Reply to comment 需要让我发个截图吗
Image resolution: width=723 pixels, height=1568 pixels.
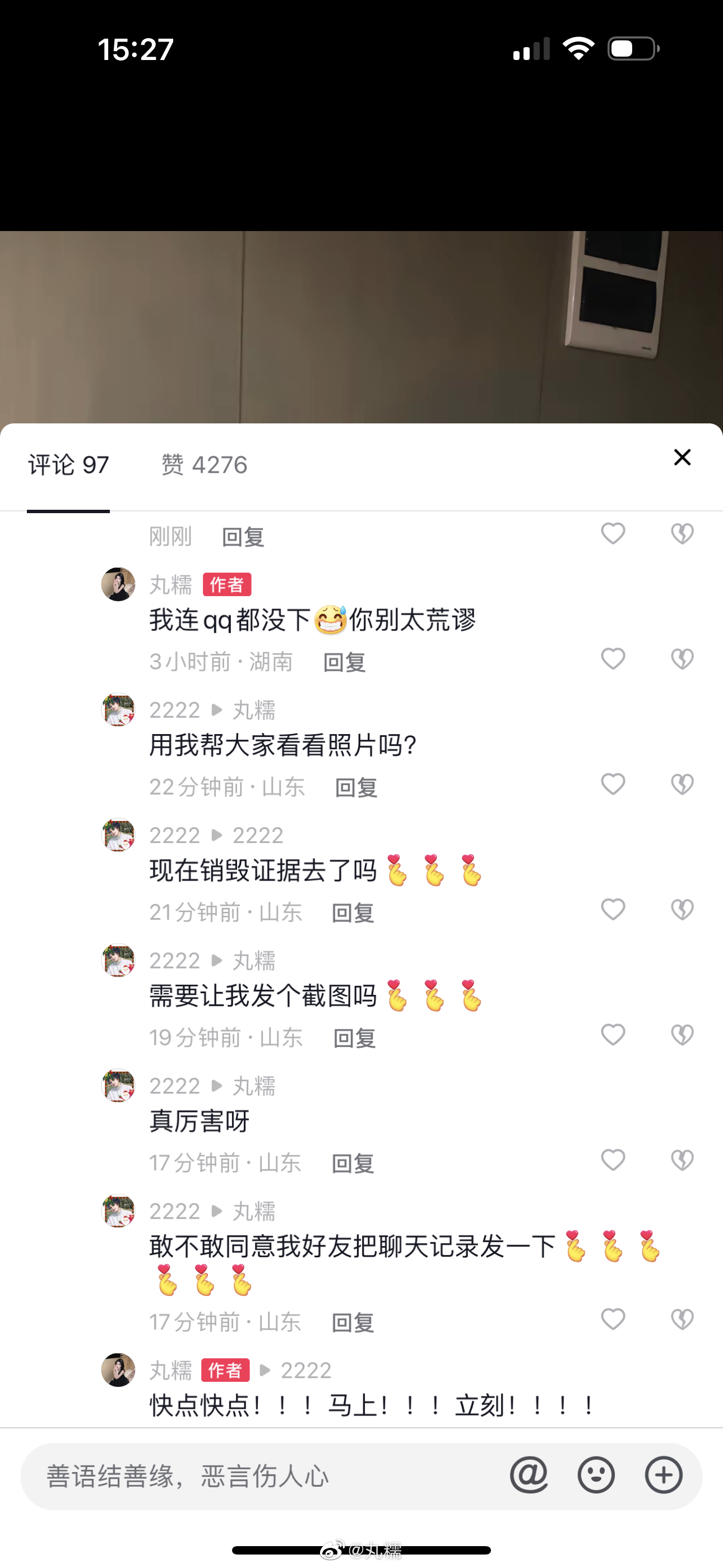pyautogui.click(x=354, y=1039)
